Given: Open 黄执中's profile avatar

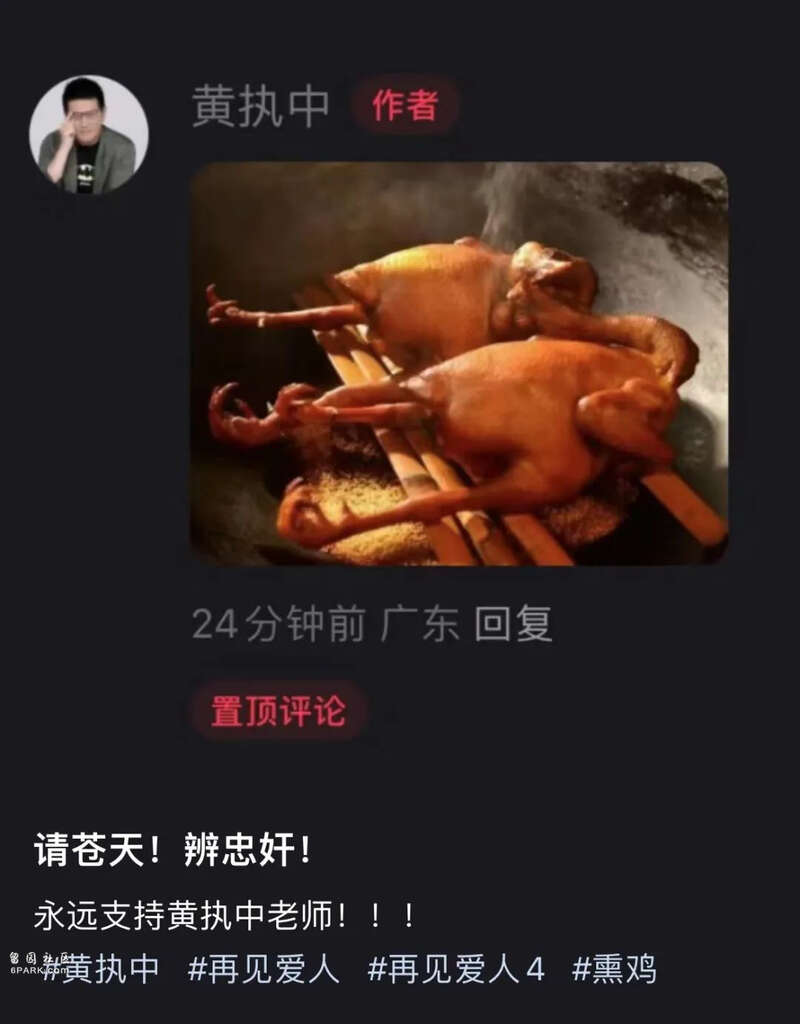Looking at the screenshot, I should click(x=88, y=134).
